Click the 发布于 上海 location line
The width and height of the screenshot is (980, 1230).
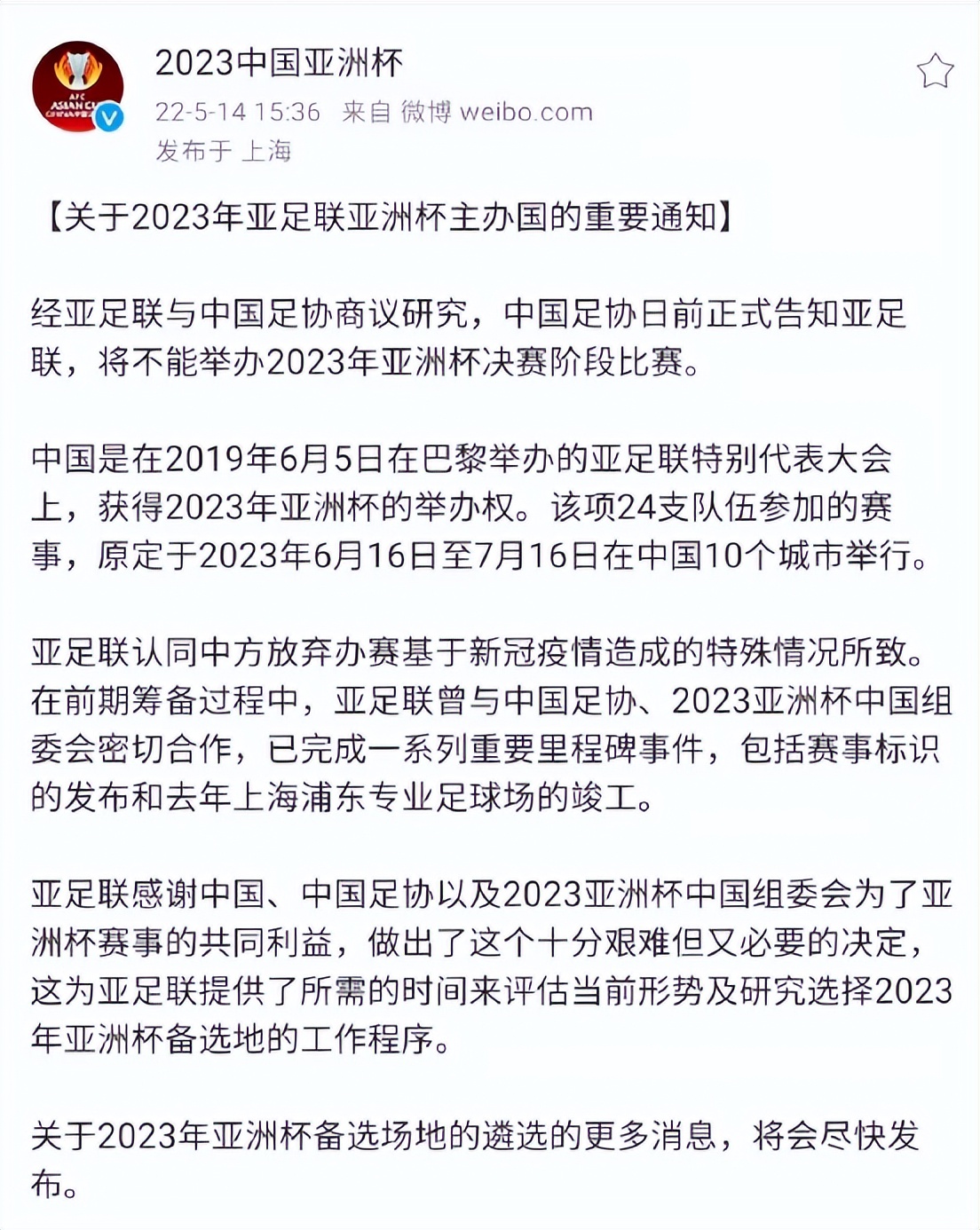pos(226,151)
